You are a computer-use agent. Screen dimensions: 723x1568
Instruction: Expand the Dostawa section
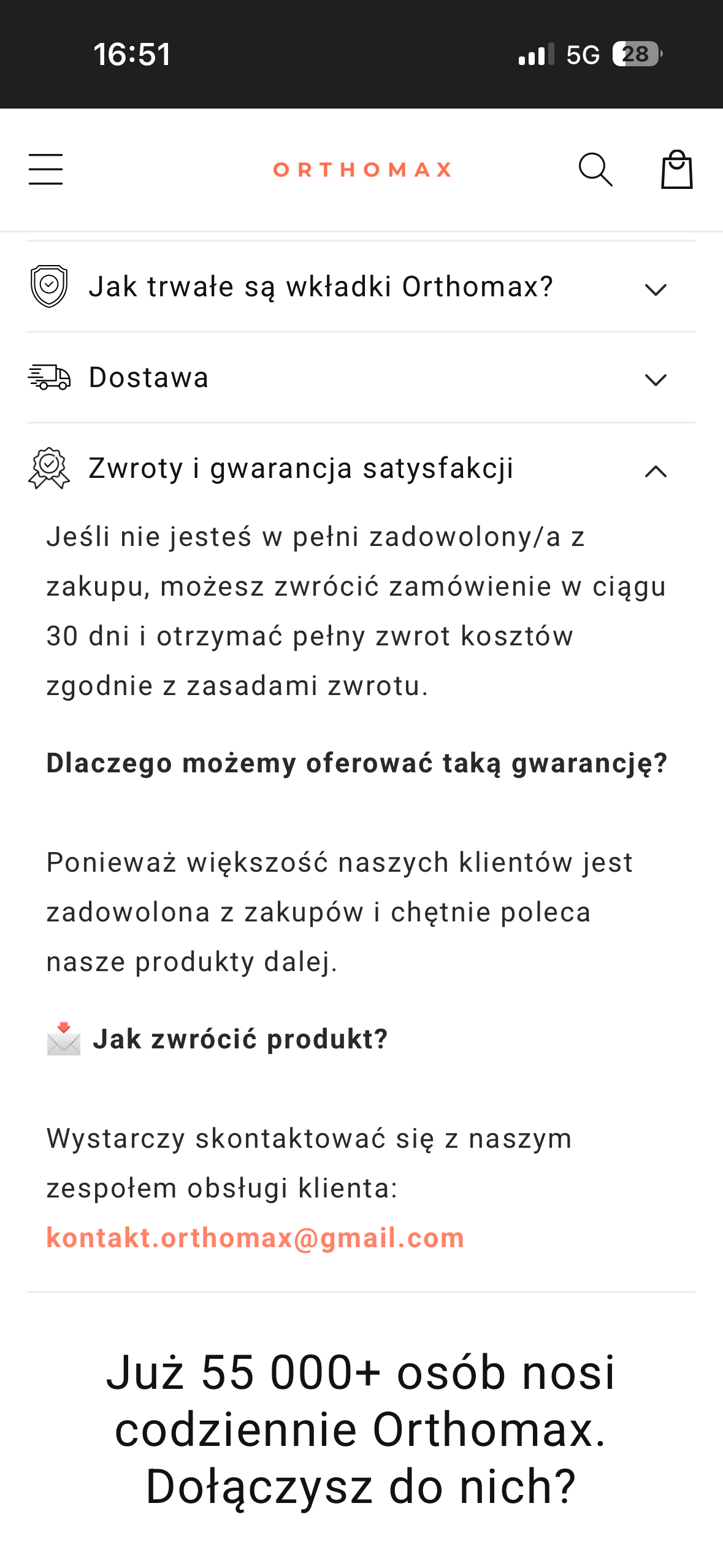361,378
